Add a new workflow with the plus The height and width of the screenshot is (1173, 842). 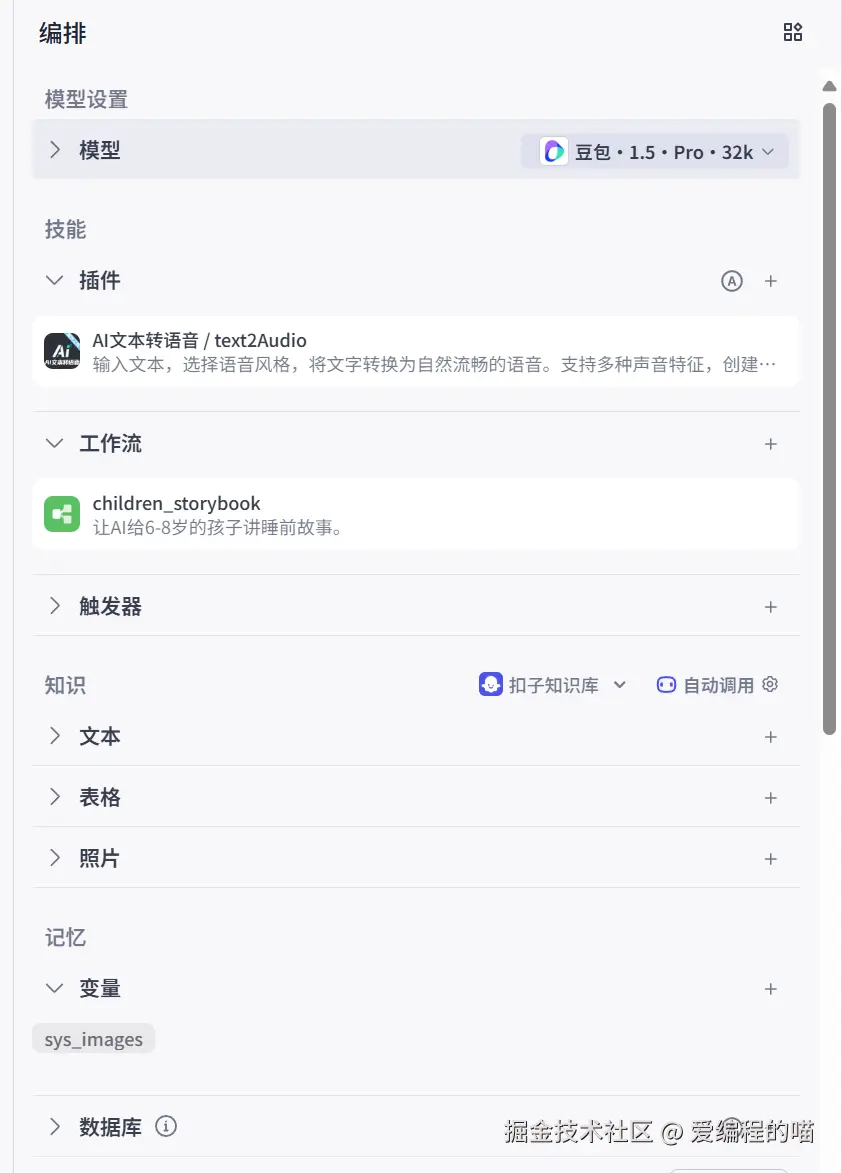(770, 444)
